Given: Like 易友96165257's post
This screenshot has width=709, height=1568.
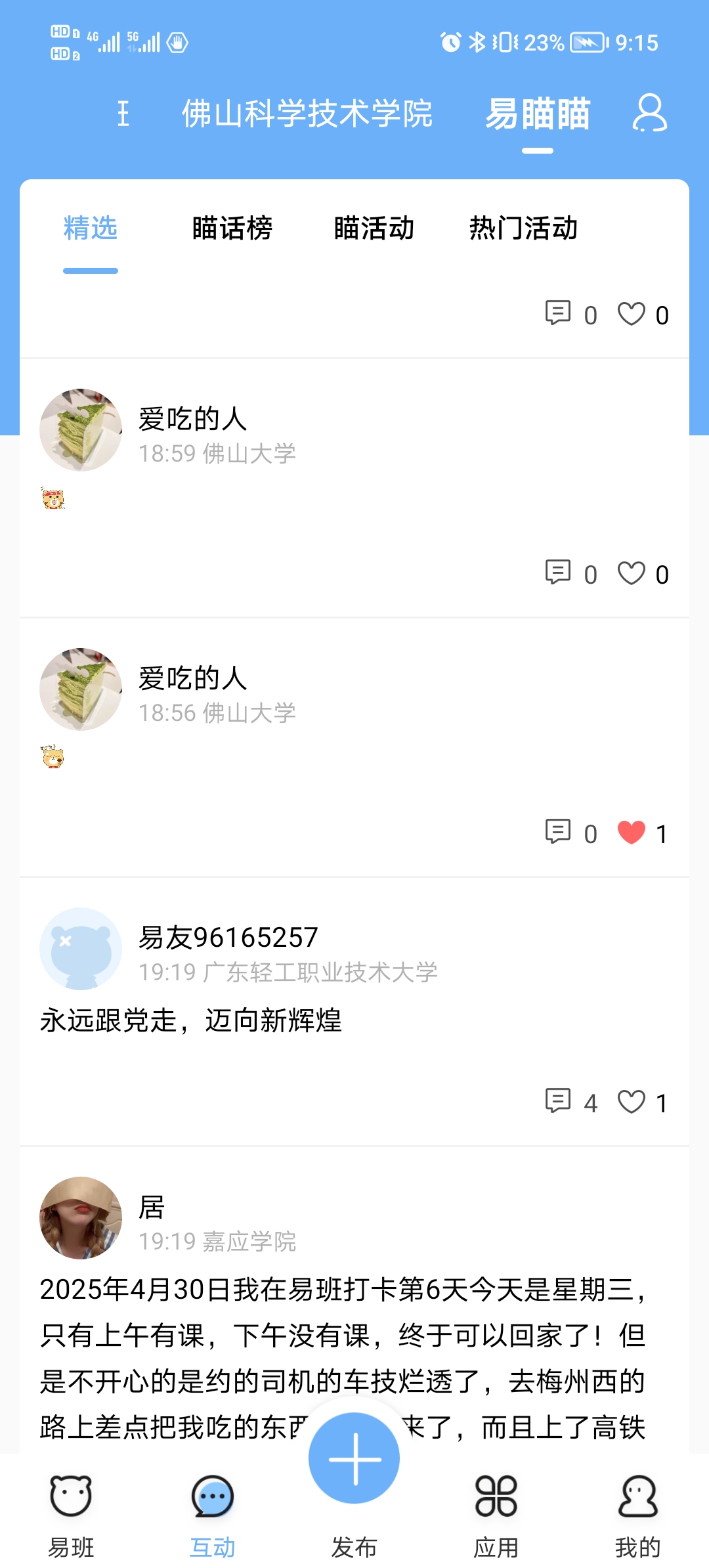Looking at the screenshot, I should (632, 1102).
